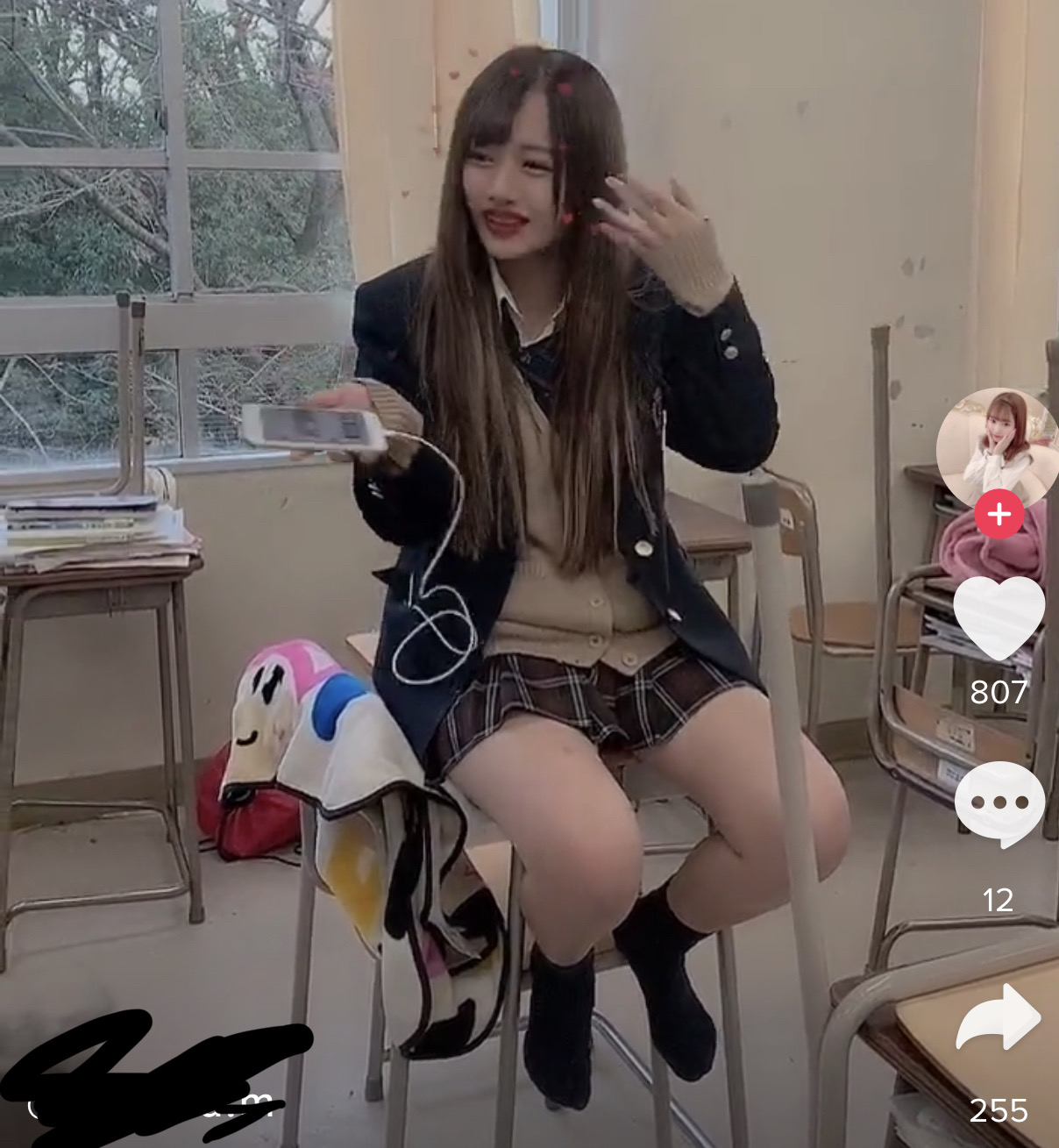Follow the creator with the plus button
Image resolution: width=1059 pixels, height=1148 pixels.
pos(999,515)
